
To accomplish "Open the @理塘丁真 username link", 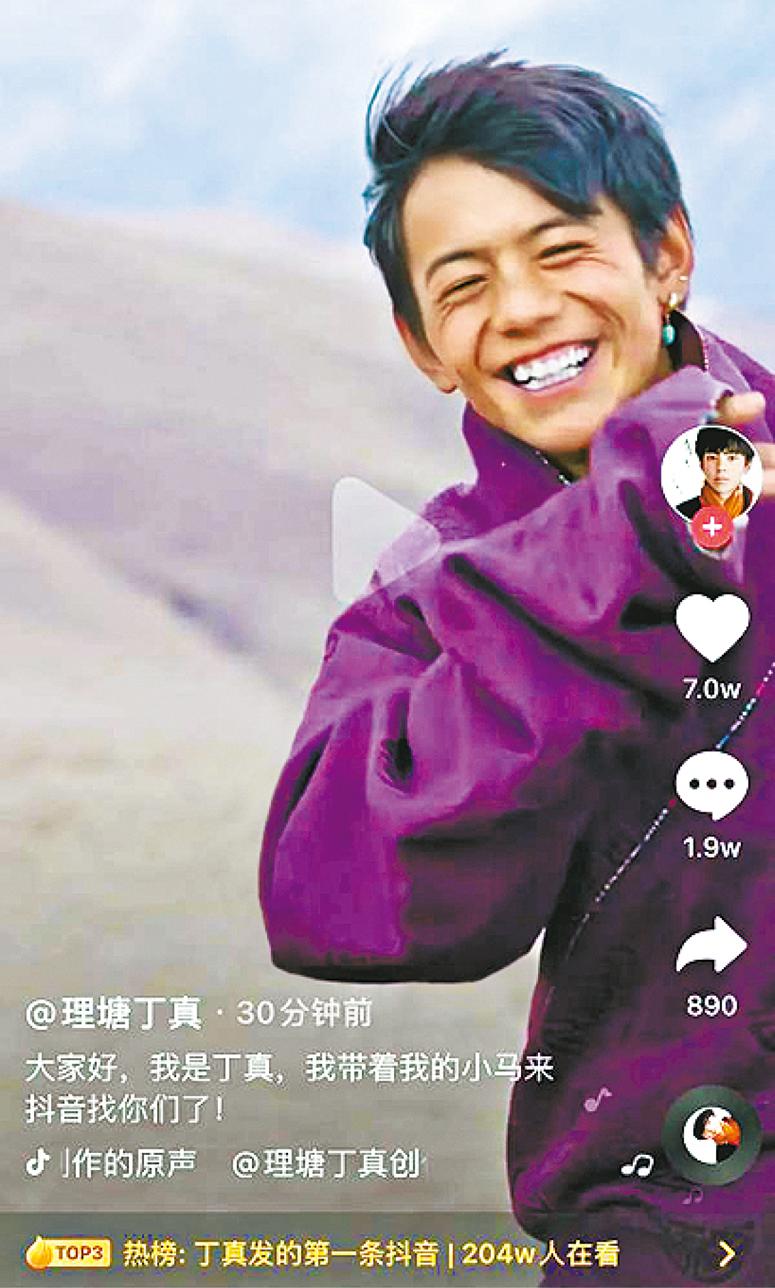I will tap(114, 1015).
